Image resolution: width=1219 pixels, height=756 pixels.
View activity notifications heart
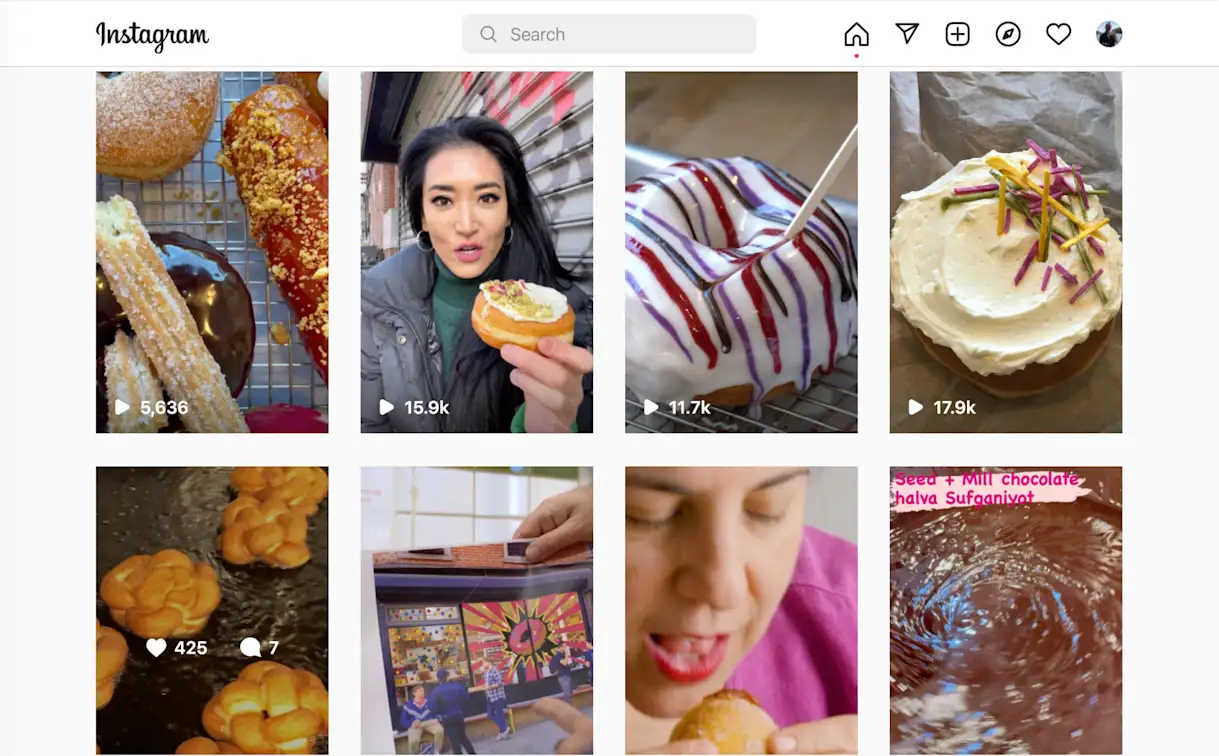pos(1058,35)
